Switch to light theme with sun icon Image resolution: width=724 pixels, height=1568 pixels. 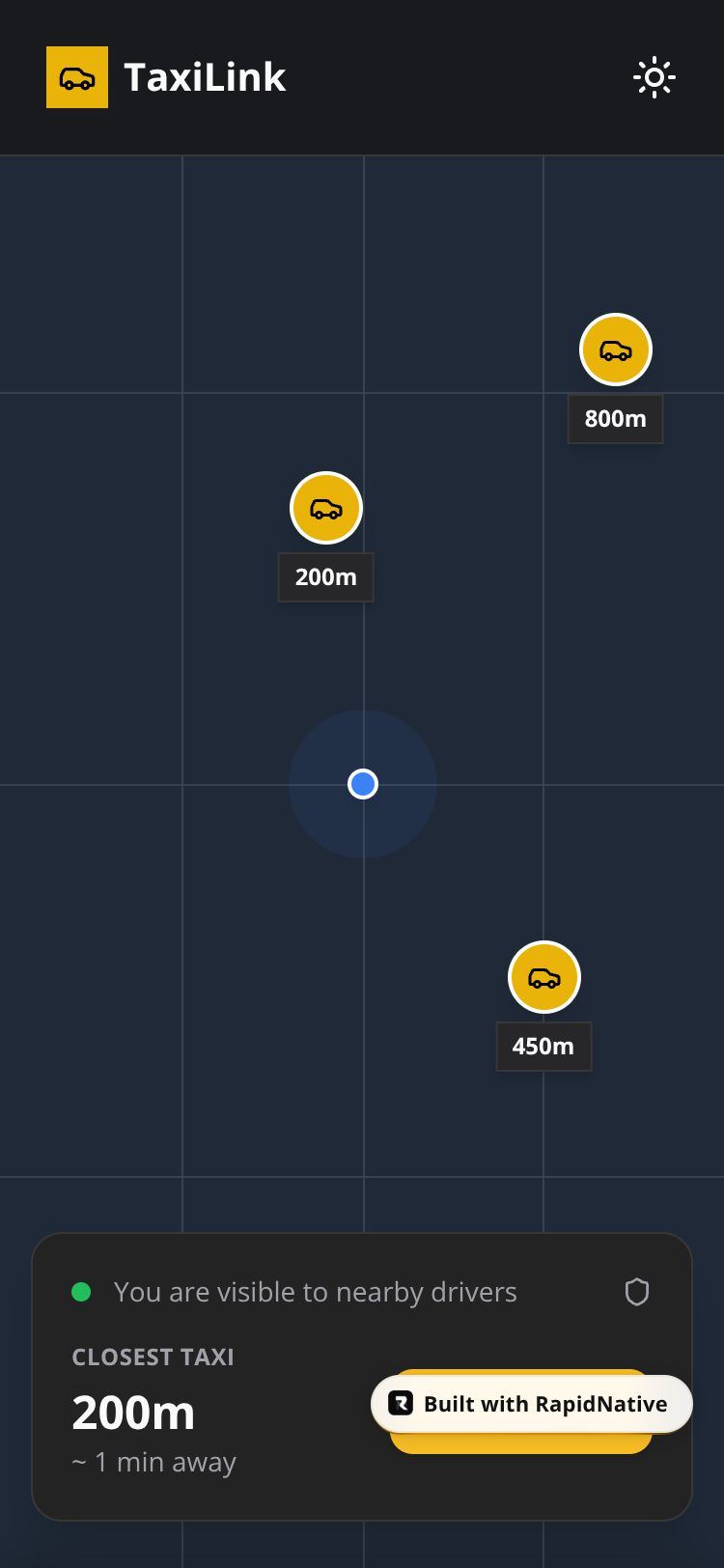click(654, 77)
